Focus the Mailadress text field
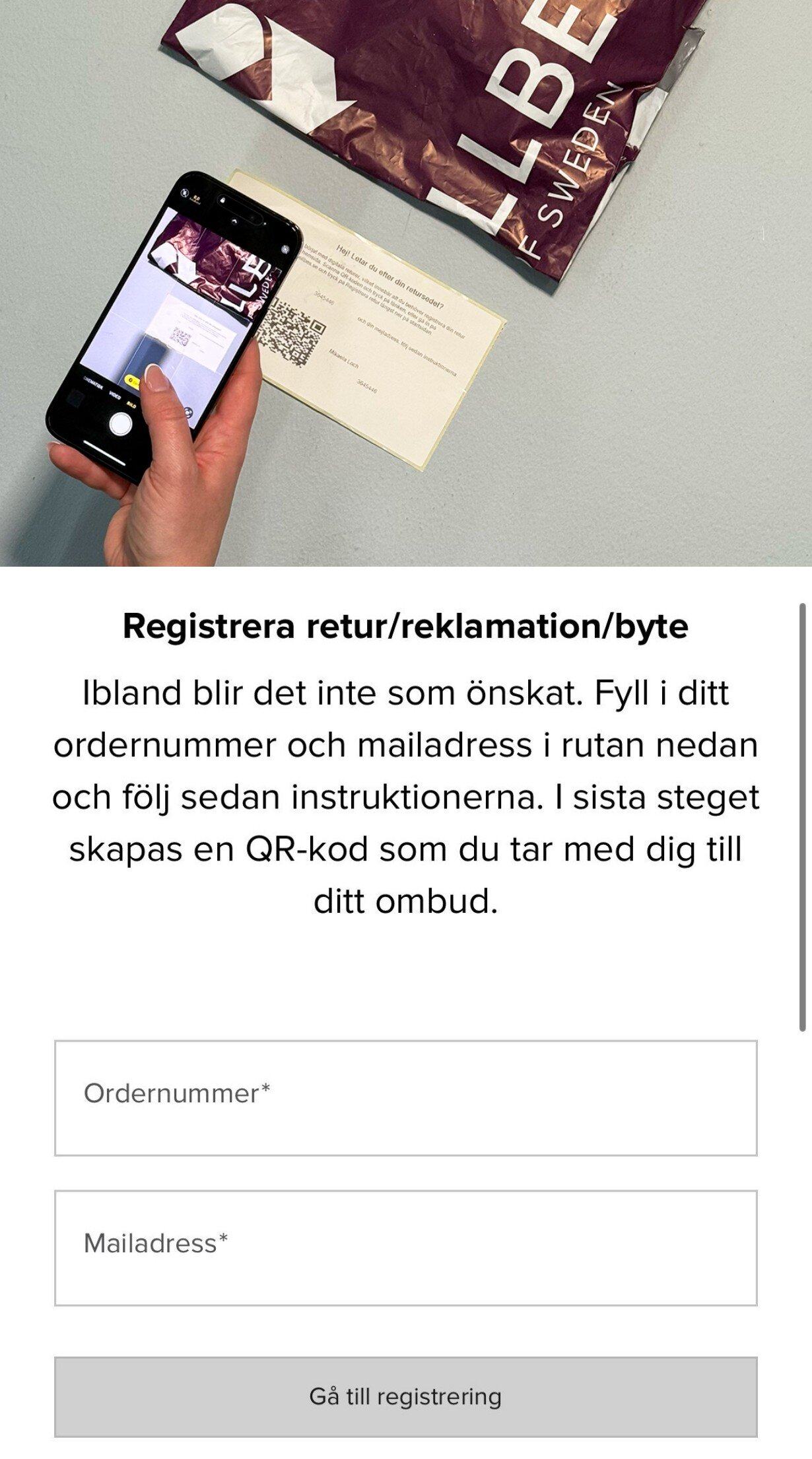This screenshot has height=1459, width=812. click(405, 1248)
